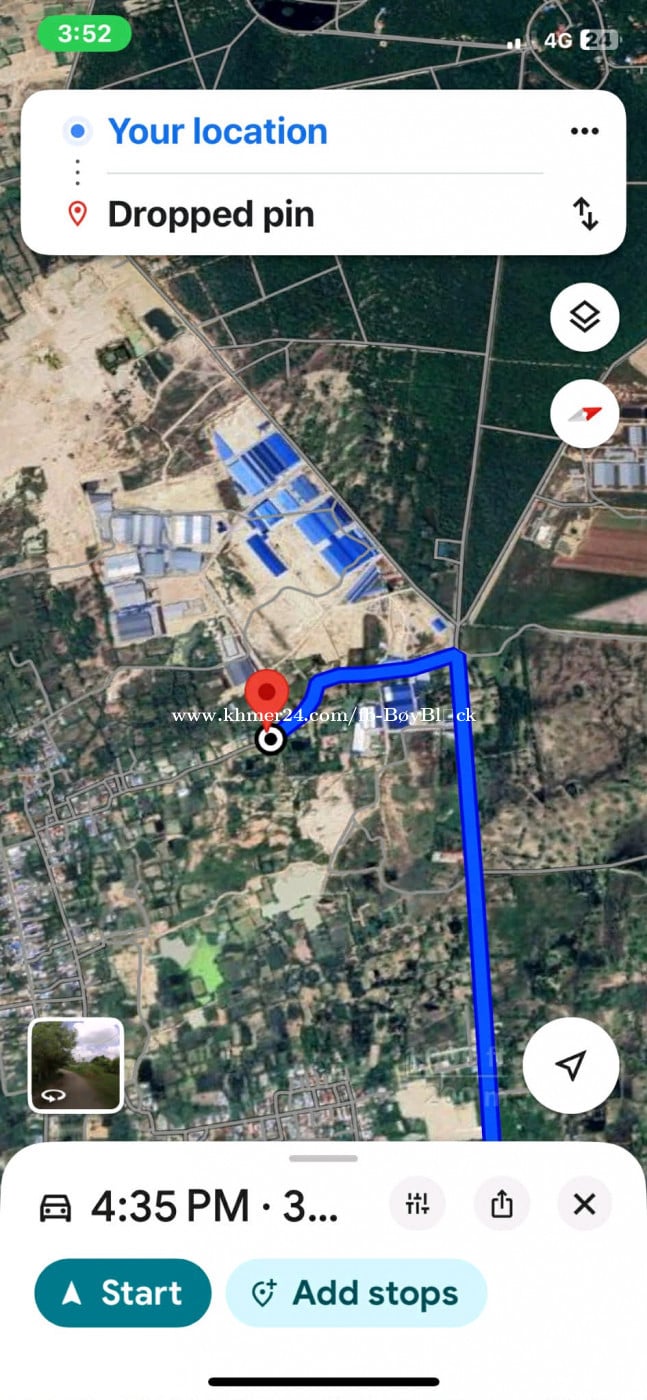The image size is (647, 1400).
Task: Tap the compass to reset orientation
Action: [585, 413]
